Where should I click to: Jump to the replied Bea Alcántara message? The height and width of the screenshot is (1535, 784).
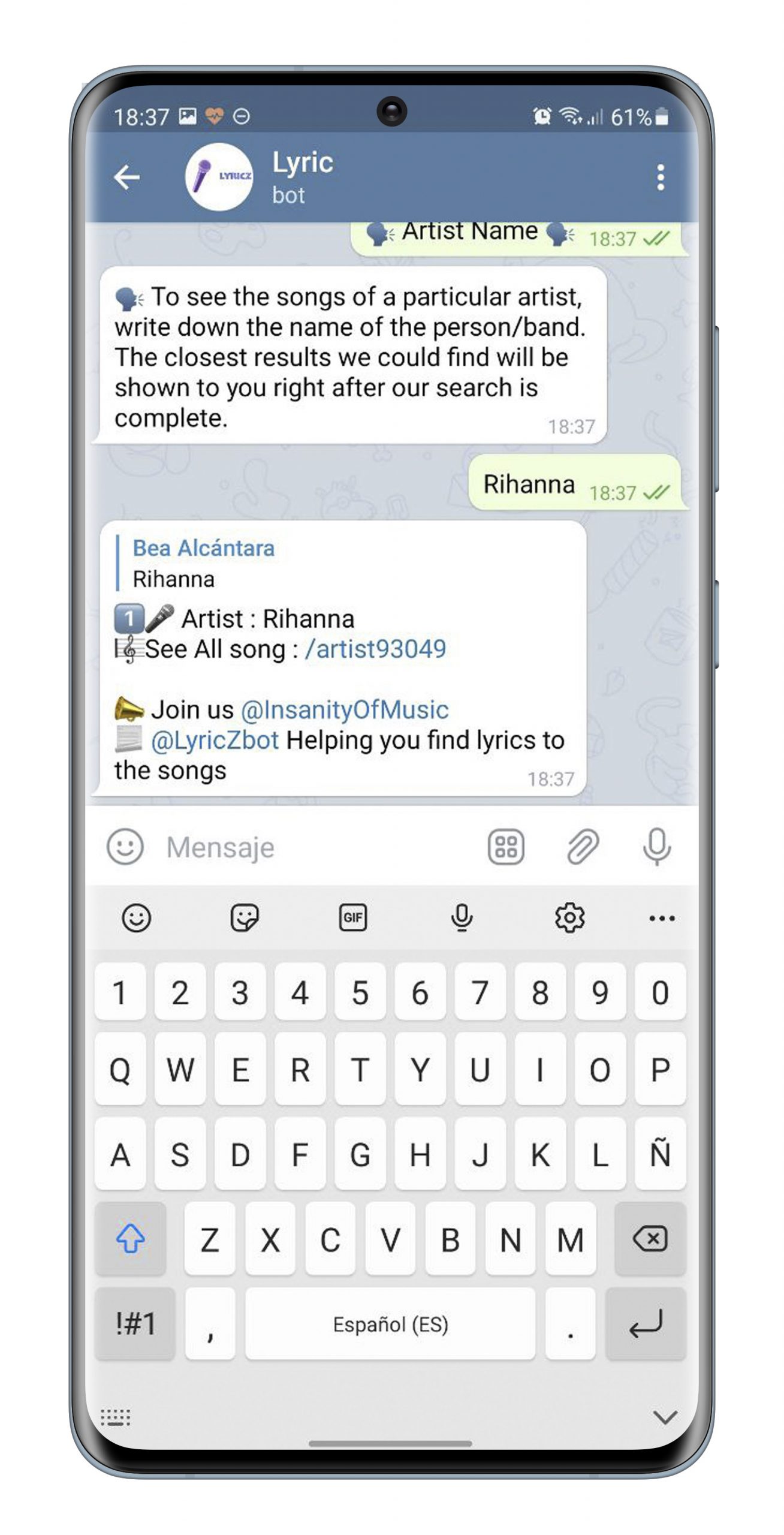pyautogui.click(x=204, y=563)
